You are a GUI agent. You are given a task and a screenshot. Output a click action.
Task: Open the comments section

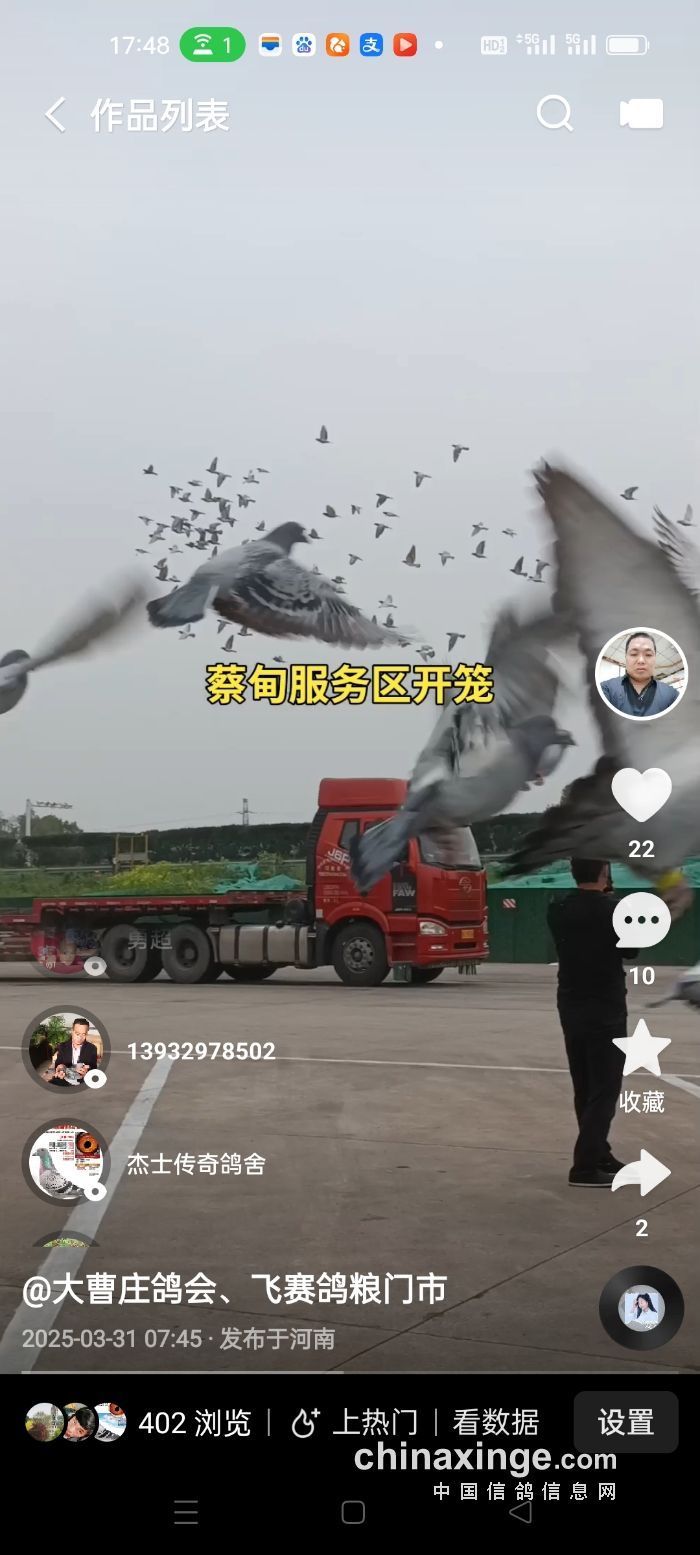[641, 922]
